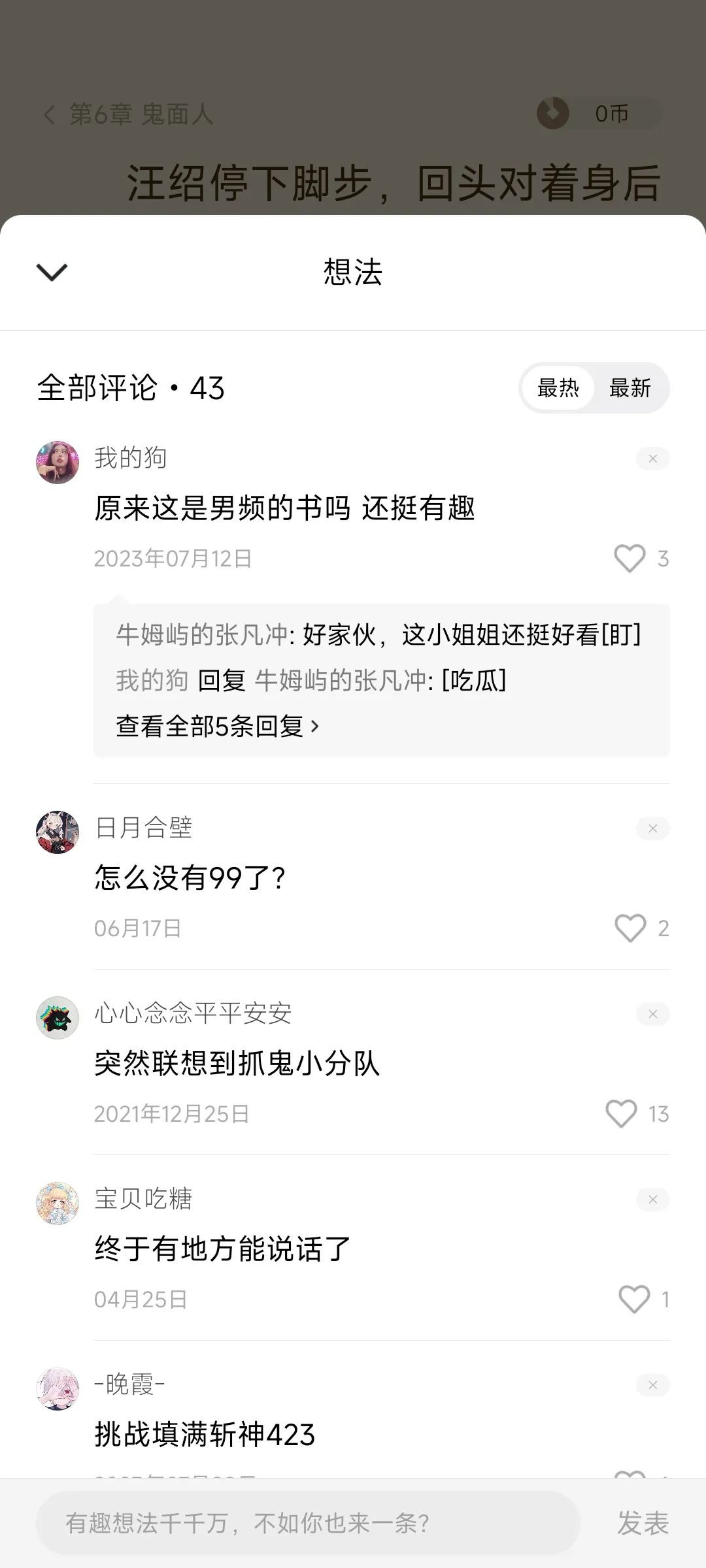Open 宝贝吃糖's avatar
The width and height of the screenshot is (706, 1568).
58,1203
